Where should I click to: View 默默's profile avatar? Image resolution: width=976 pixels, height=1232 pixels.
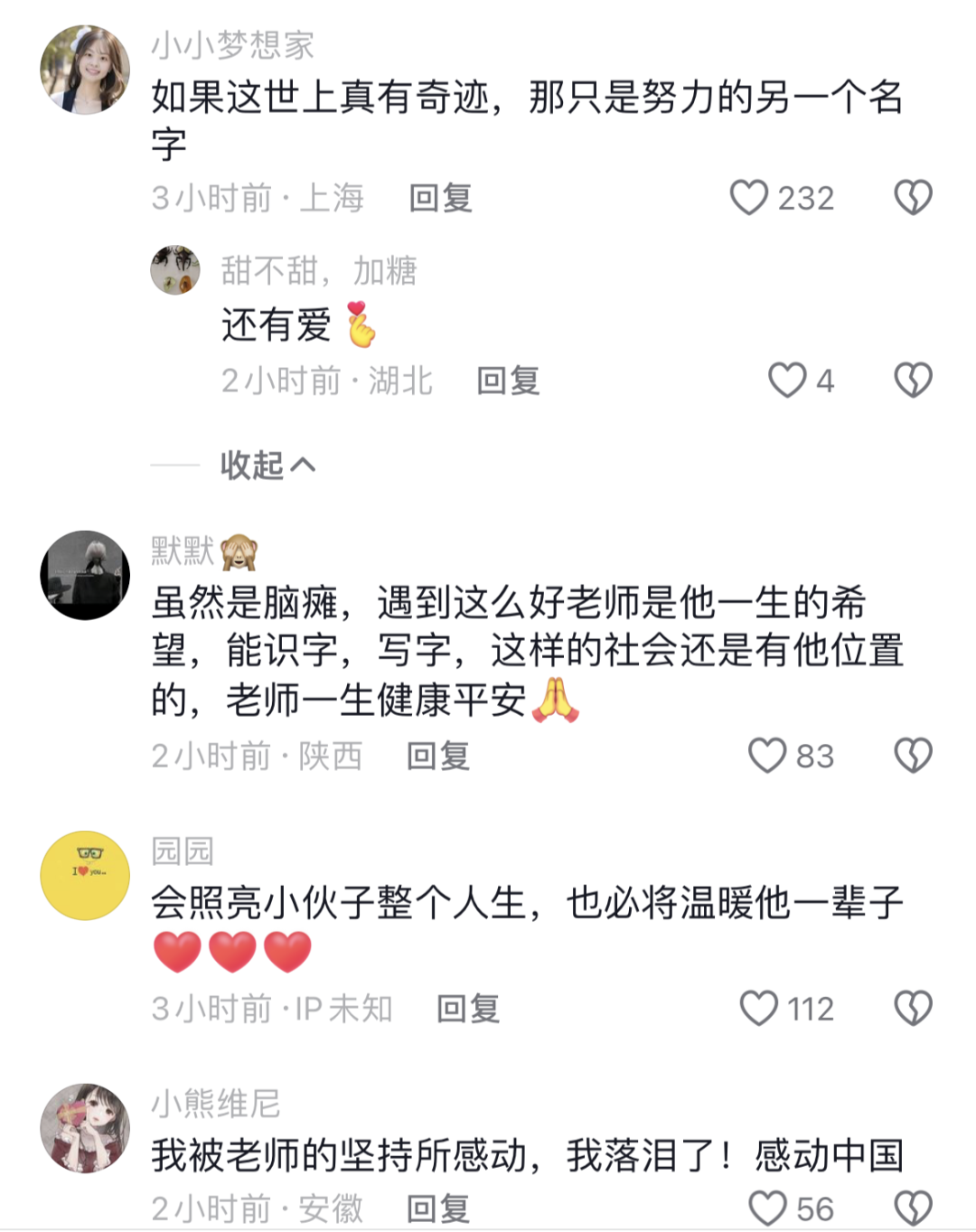[x=85, y=575]
